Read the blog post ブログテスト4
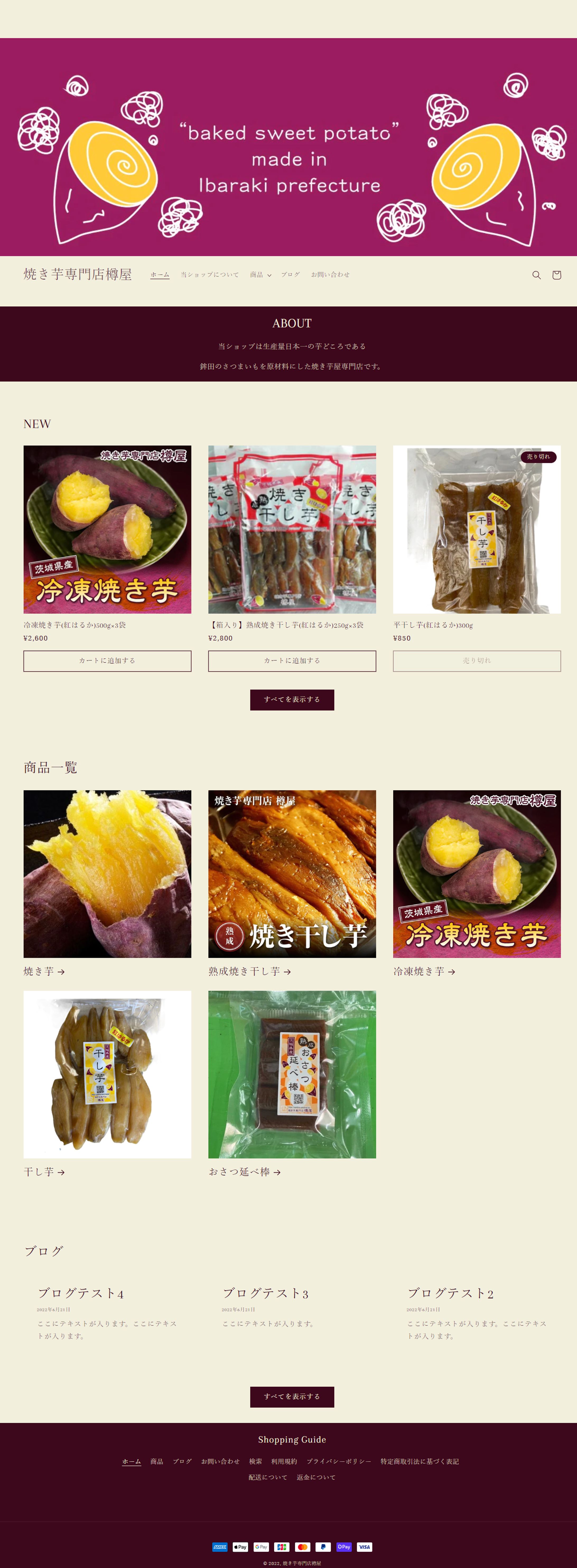Image resolution: width=577 pixels, height=1568 pixels. click(x=80, y=1294)
